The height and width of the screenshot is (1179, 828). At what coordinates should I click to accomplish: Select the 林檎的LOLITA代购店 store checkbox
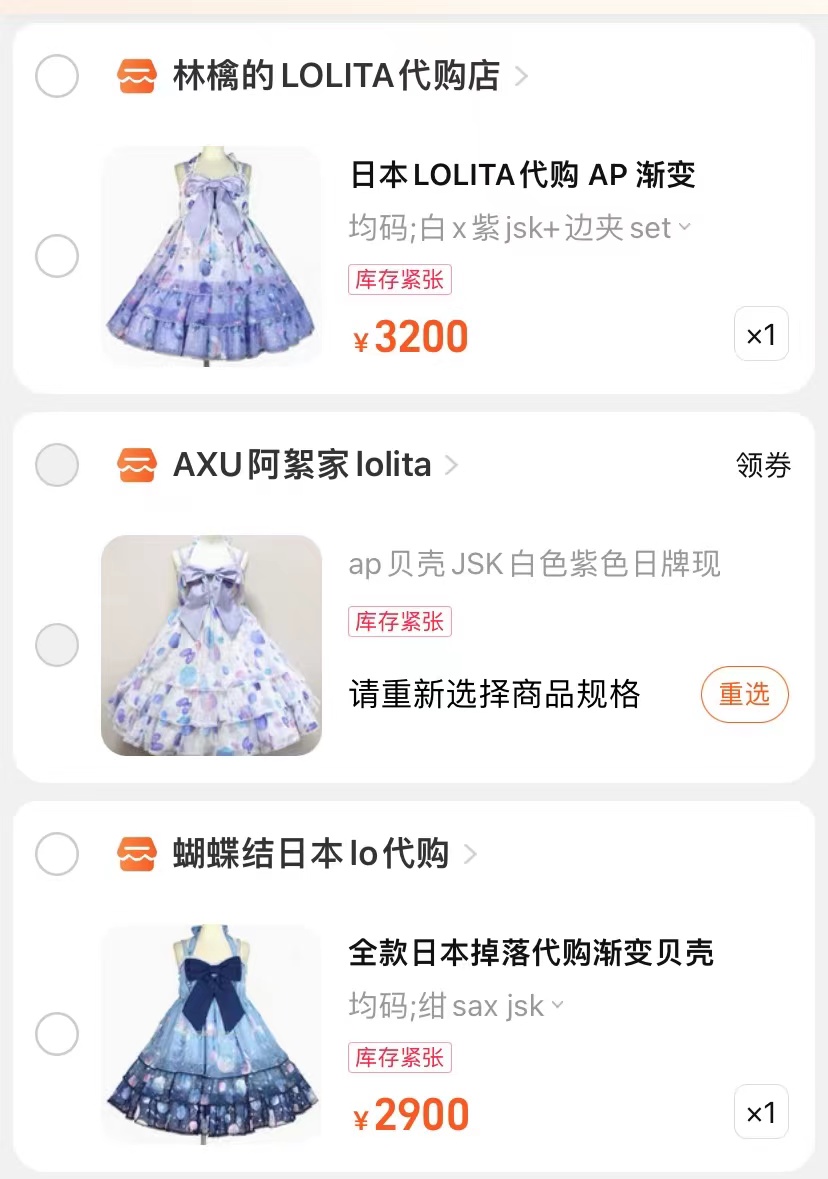[x=57, y=76]
